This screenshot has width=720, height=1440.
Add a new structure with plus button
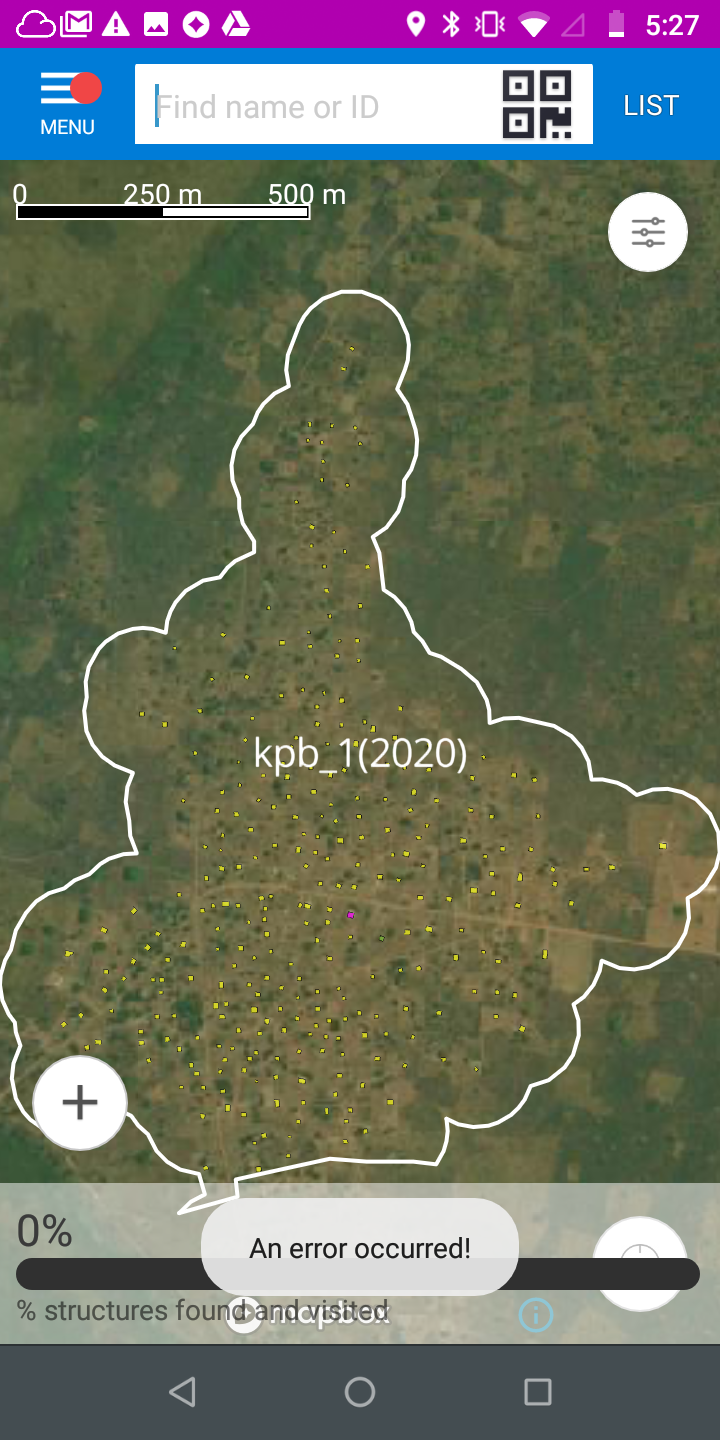(80, 1102)
